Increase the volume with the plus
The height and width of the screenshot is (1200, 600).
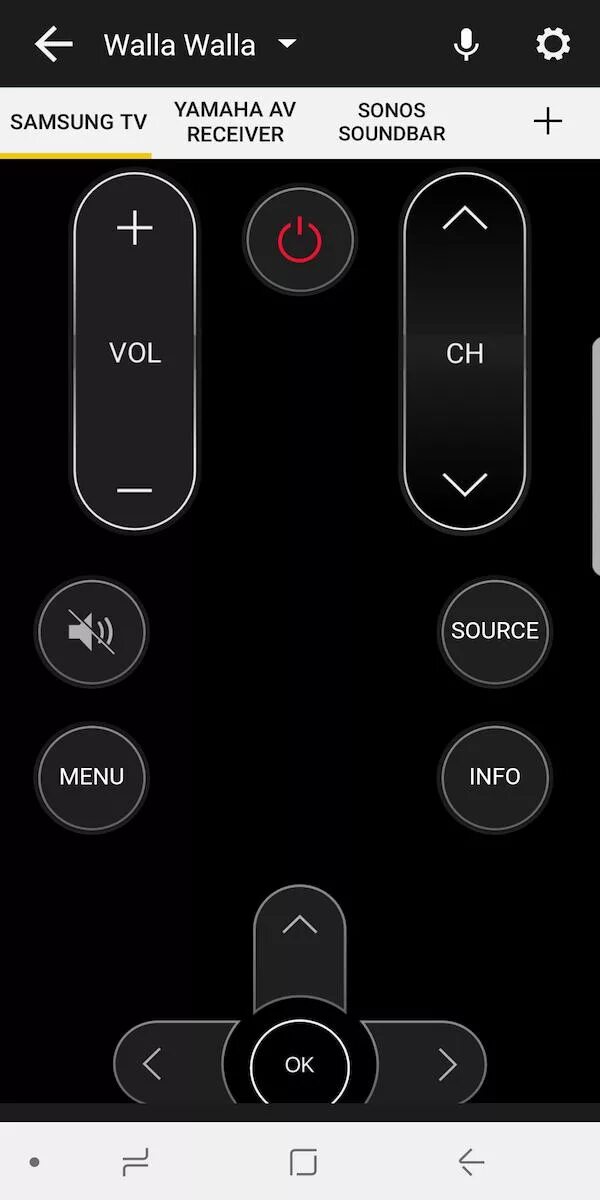point(134,229)
